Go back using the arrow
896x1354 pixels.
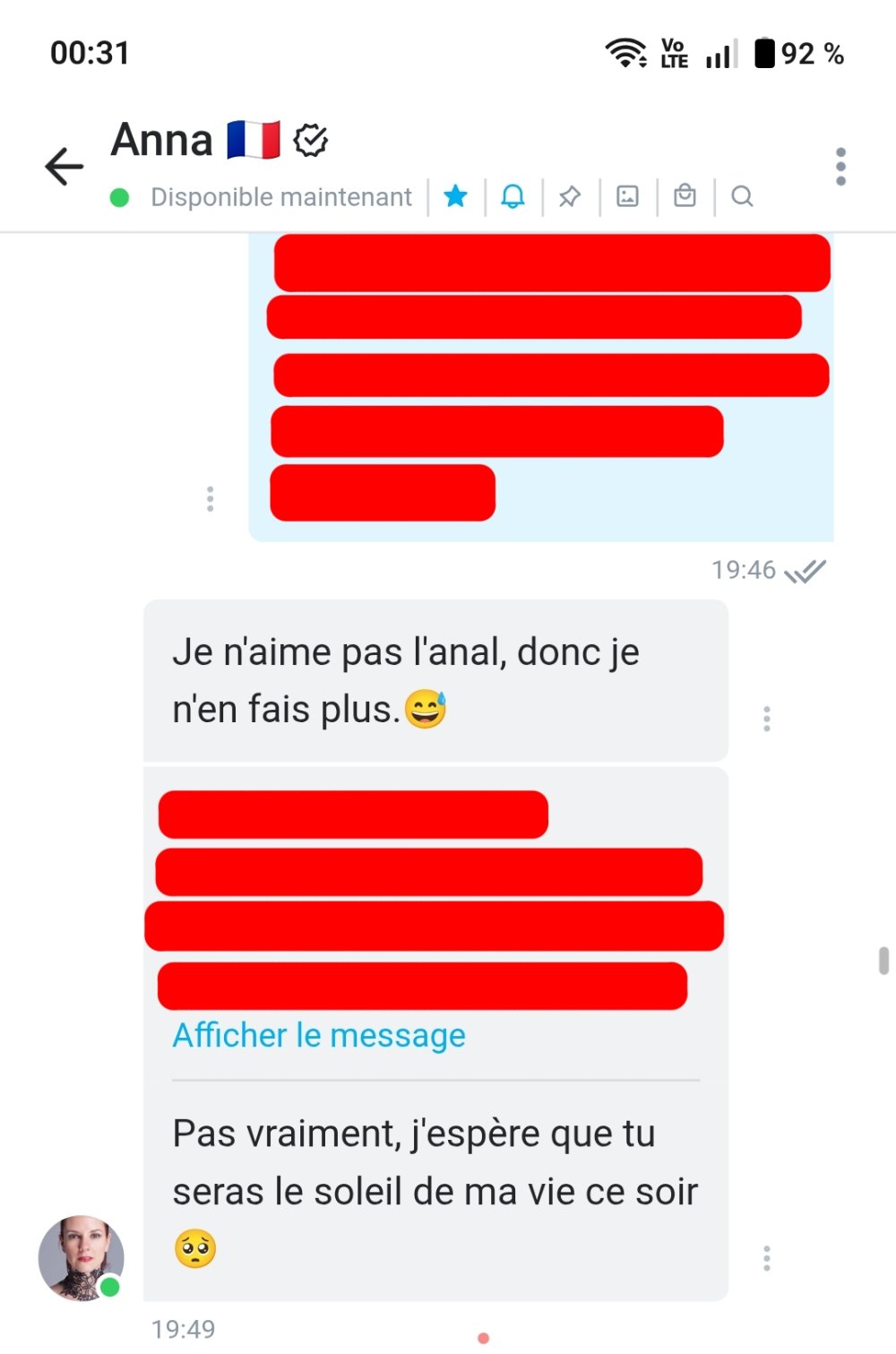65,167
